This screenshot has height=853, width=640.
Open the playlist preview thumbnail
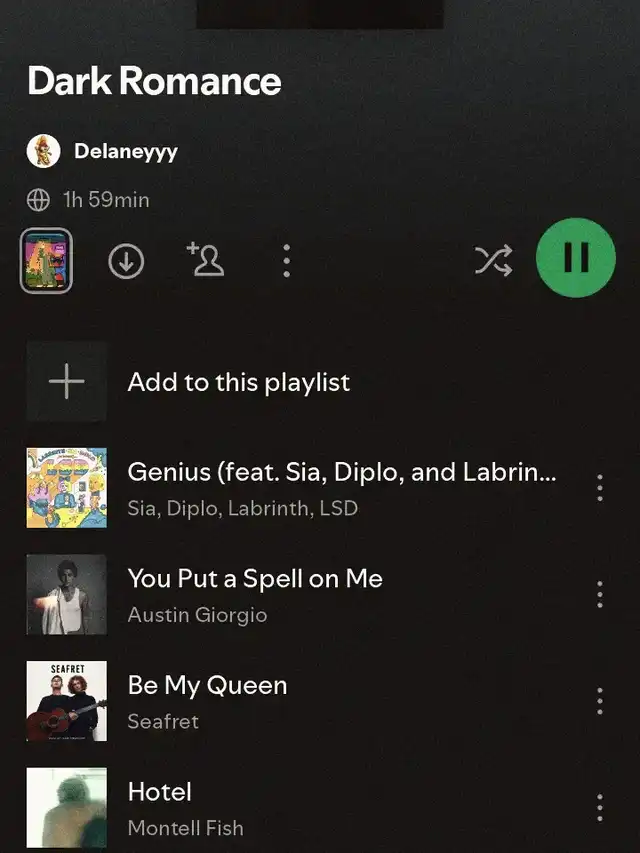coord(46,260)
